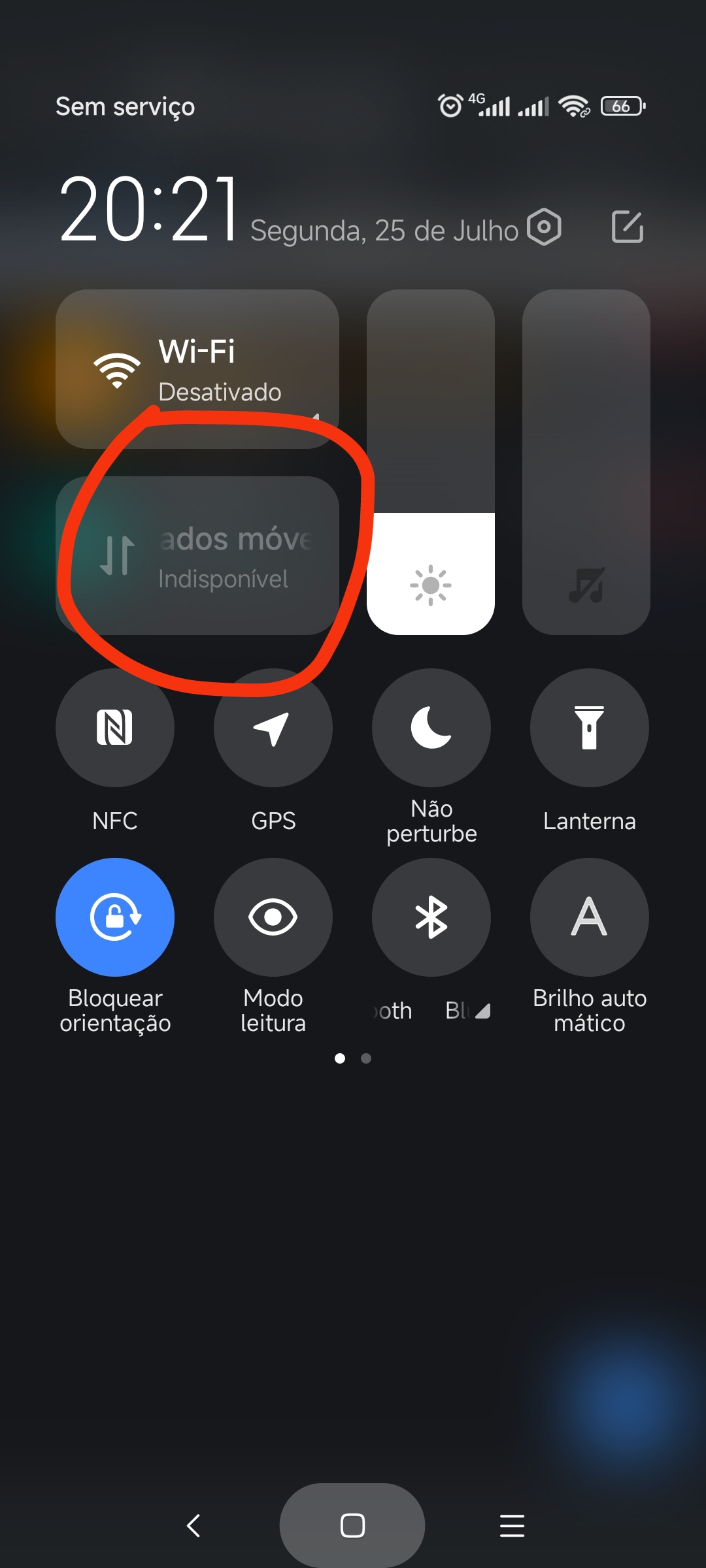This screenshot has width=706, height=1568.
Task: Tap the media volume slider
Action: [x=586, y=462]
